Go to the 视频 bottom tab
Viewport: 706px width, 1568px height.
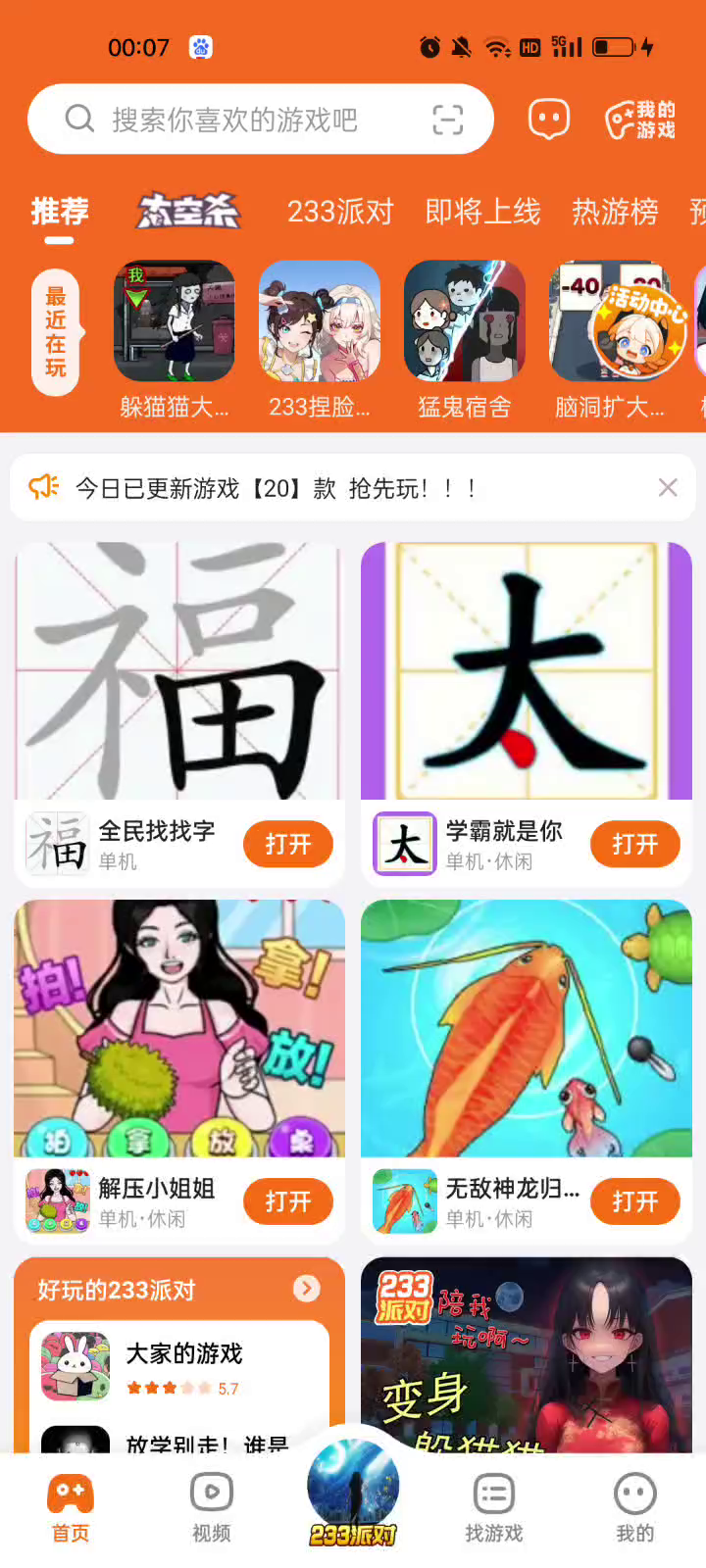click(x=212, y=1507)
